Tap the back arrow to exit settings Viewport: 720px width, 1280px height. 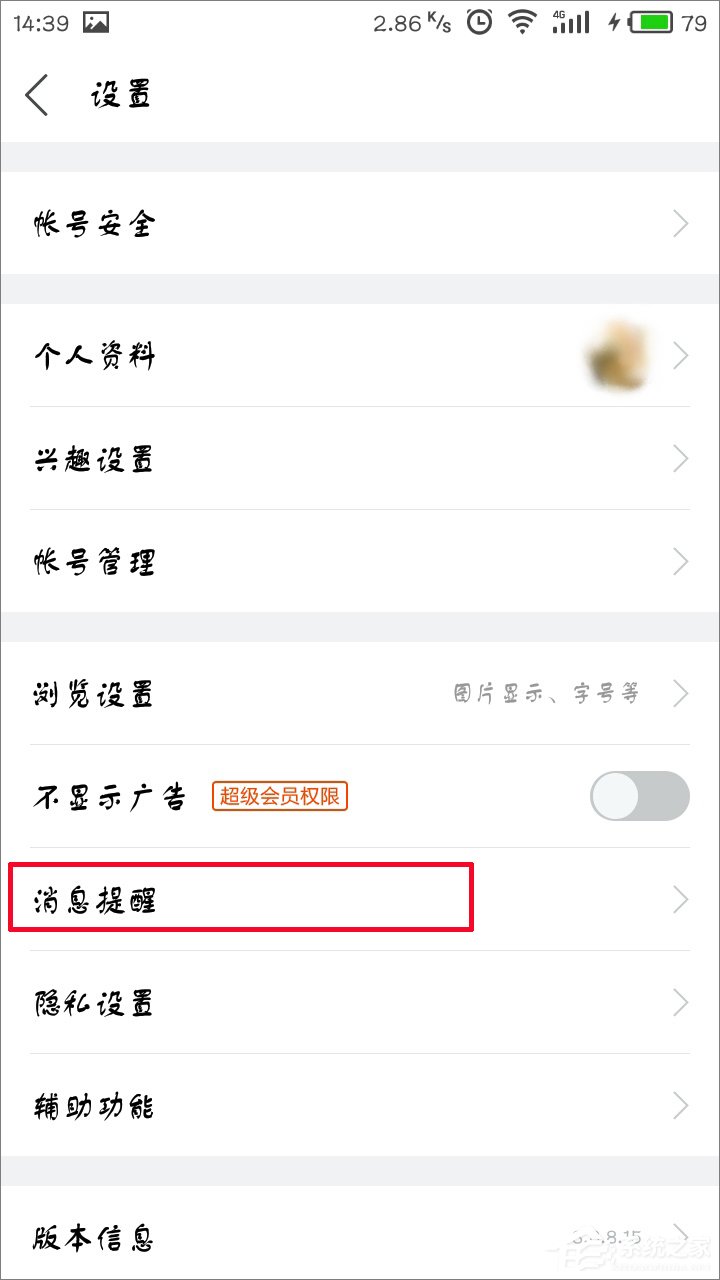click(37, 93)
